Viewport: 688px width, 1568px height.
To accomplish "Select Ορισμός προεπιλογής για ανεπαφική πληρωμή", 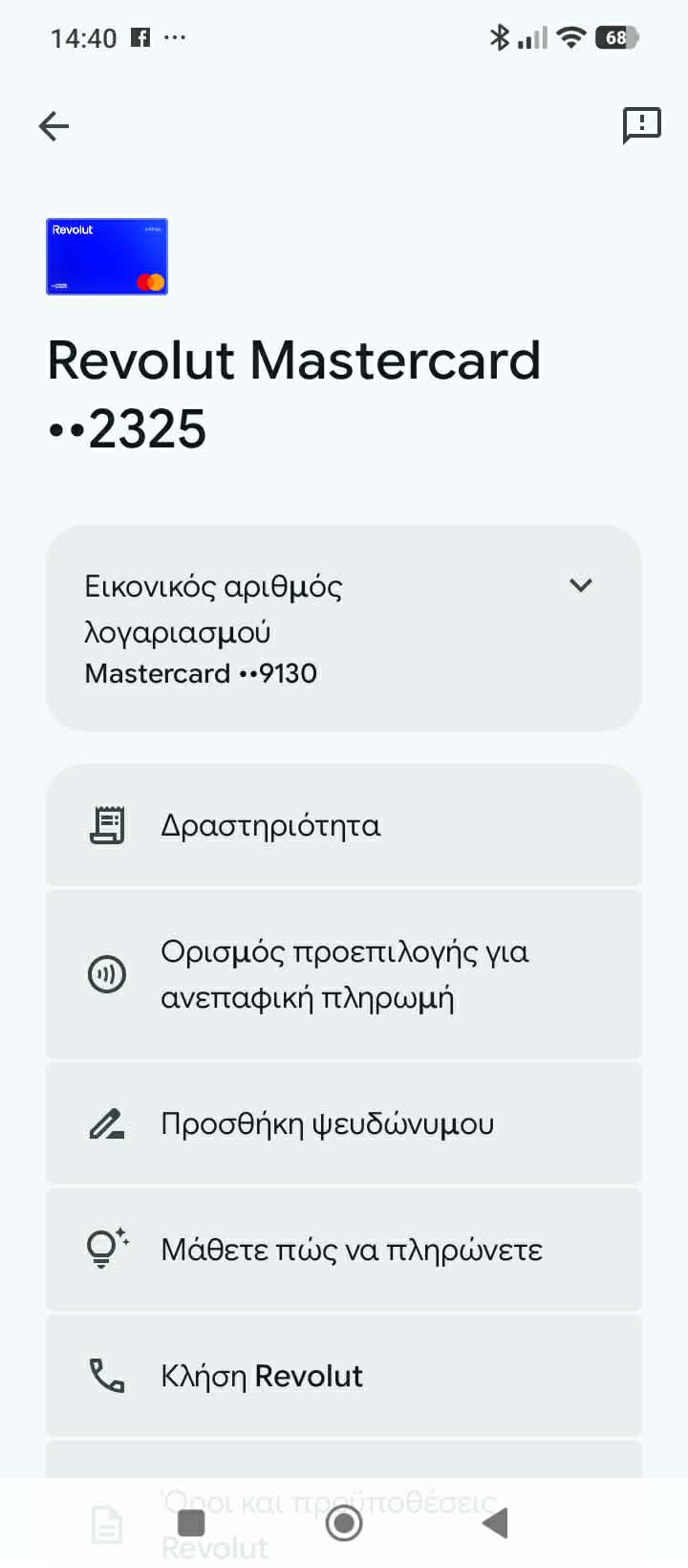I will 344,974.
